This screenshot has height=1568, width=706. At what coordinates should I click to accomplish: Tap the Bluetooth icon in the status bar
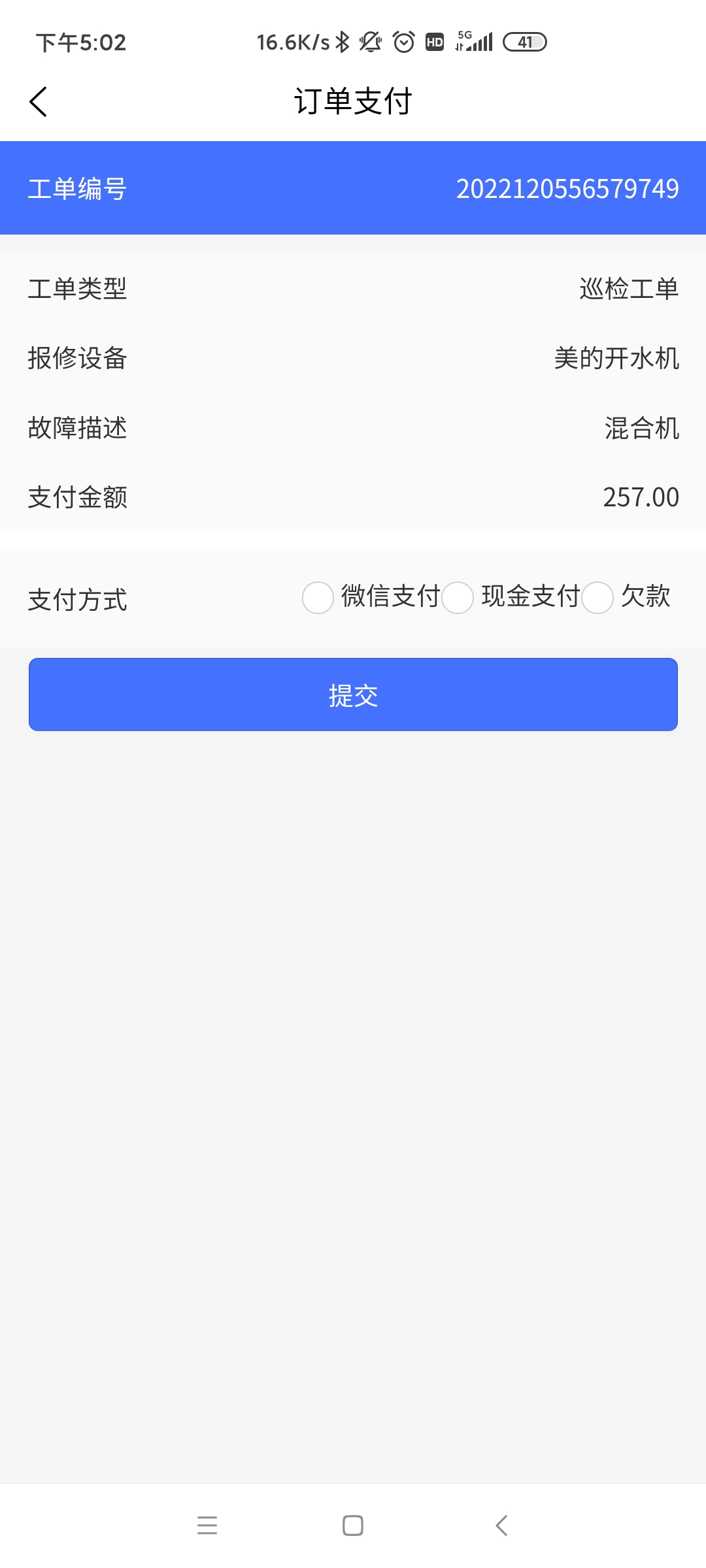(343, 42)
